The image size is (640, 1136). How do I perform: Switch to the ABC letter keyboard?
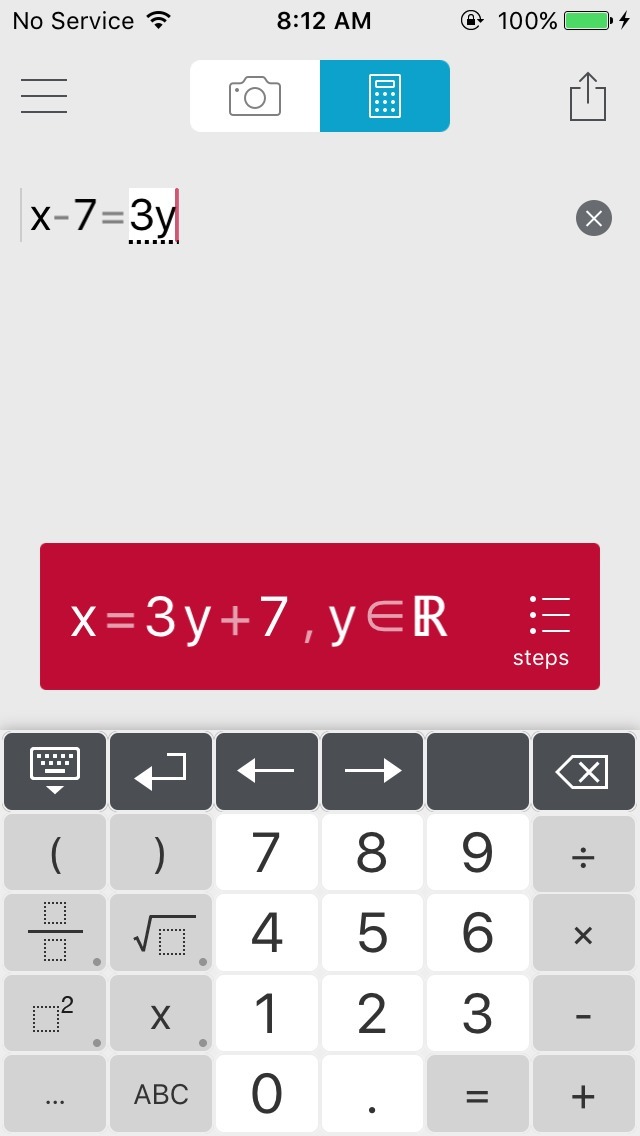161,1095
